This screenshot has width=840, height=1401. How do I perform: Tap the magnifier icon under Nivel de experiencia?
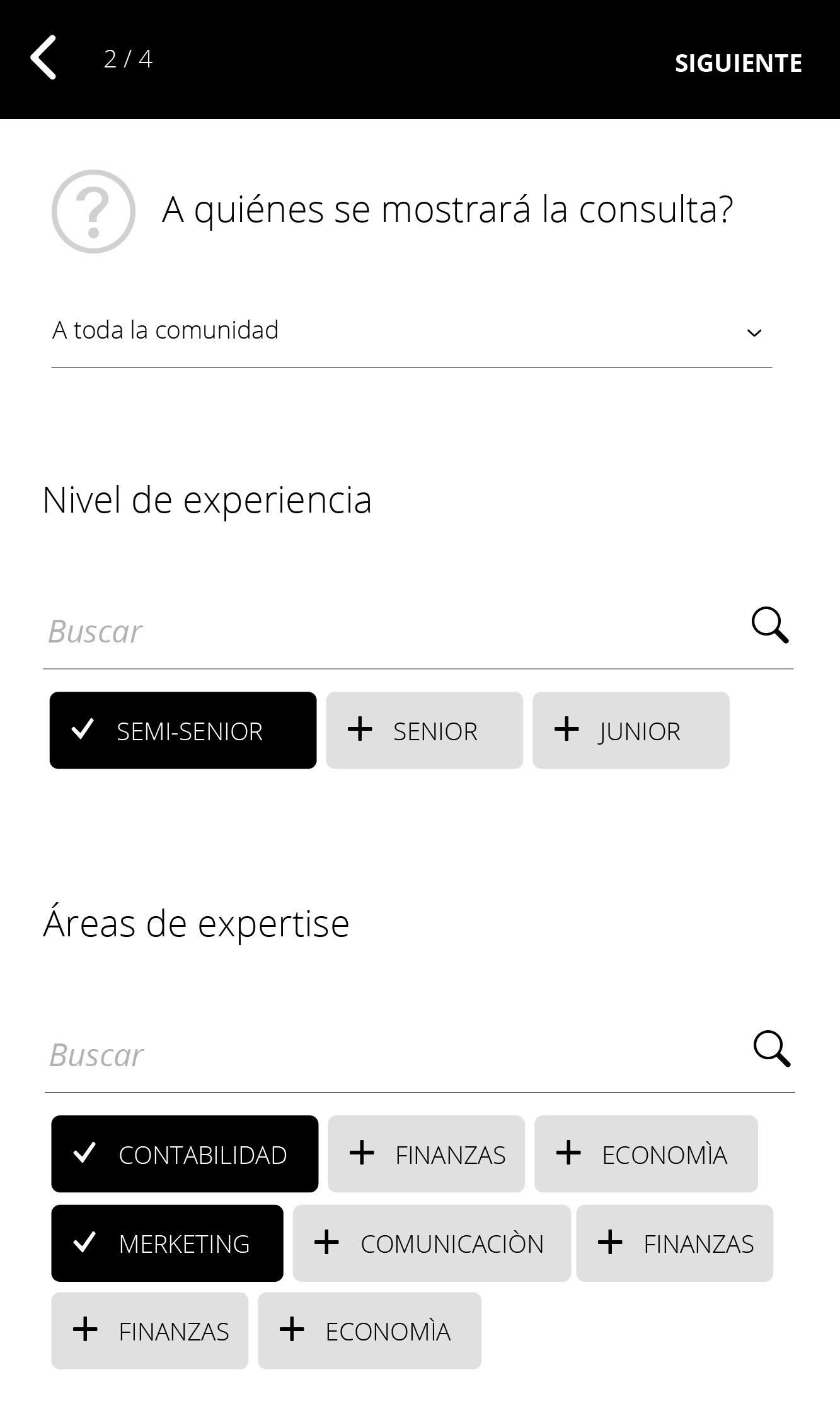(770, 625)
